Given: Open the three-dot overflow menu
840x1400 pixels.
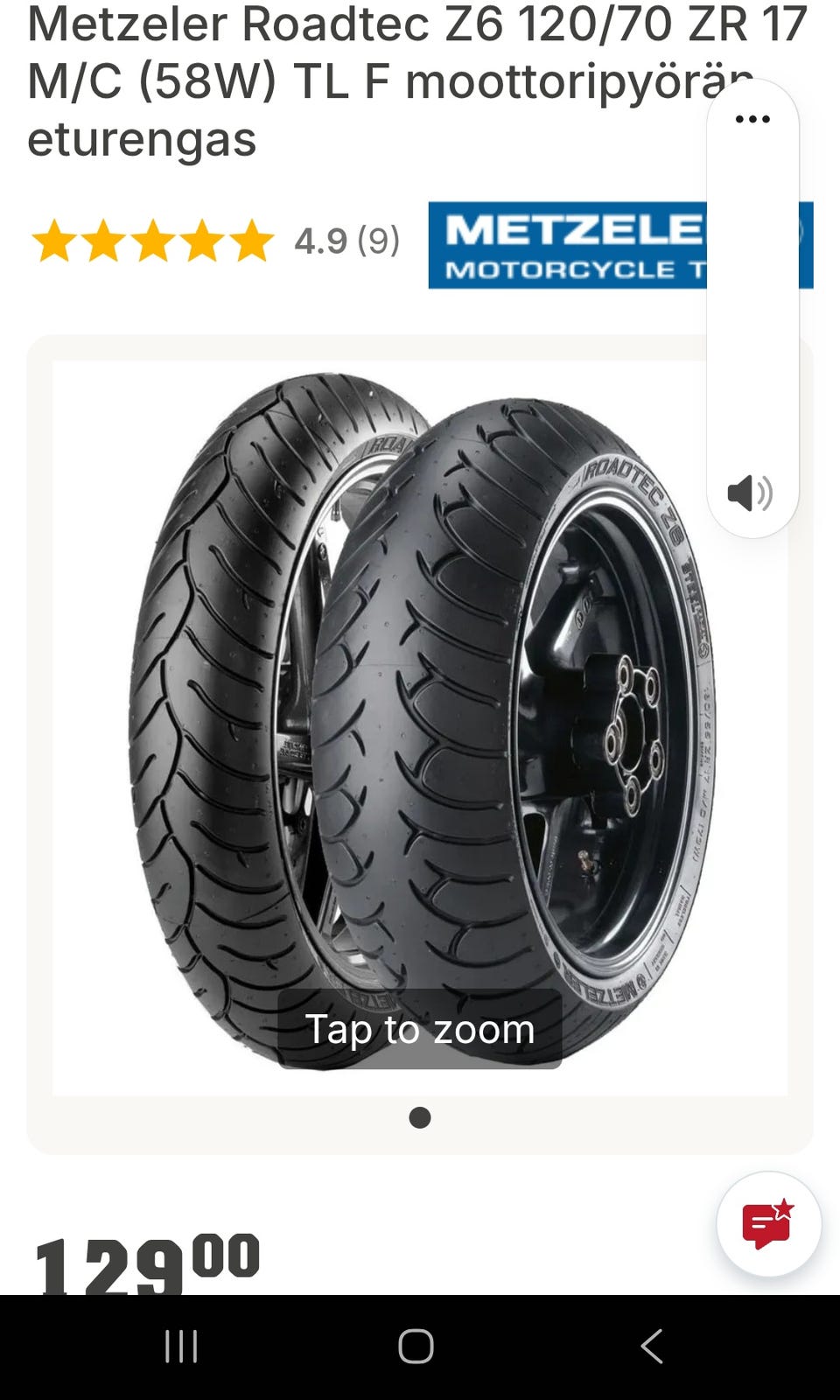Looking at the screenshot, I should pyautogui.click(x=752, y=120).
